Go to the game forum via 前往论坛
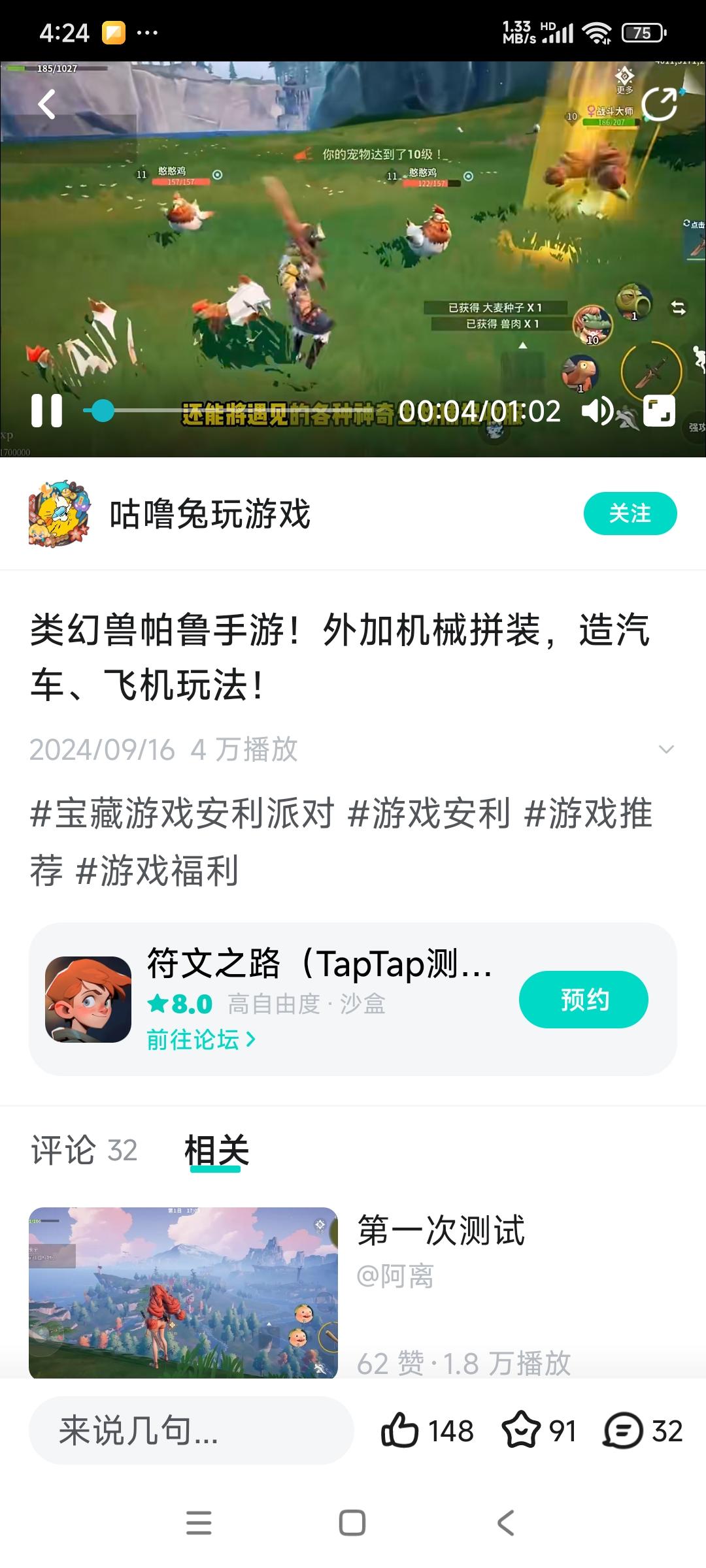 [x=200, y=1039]
